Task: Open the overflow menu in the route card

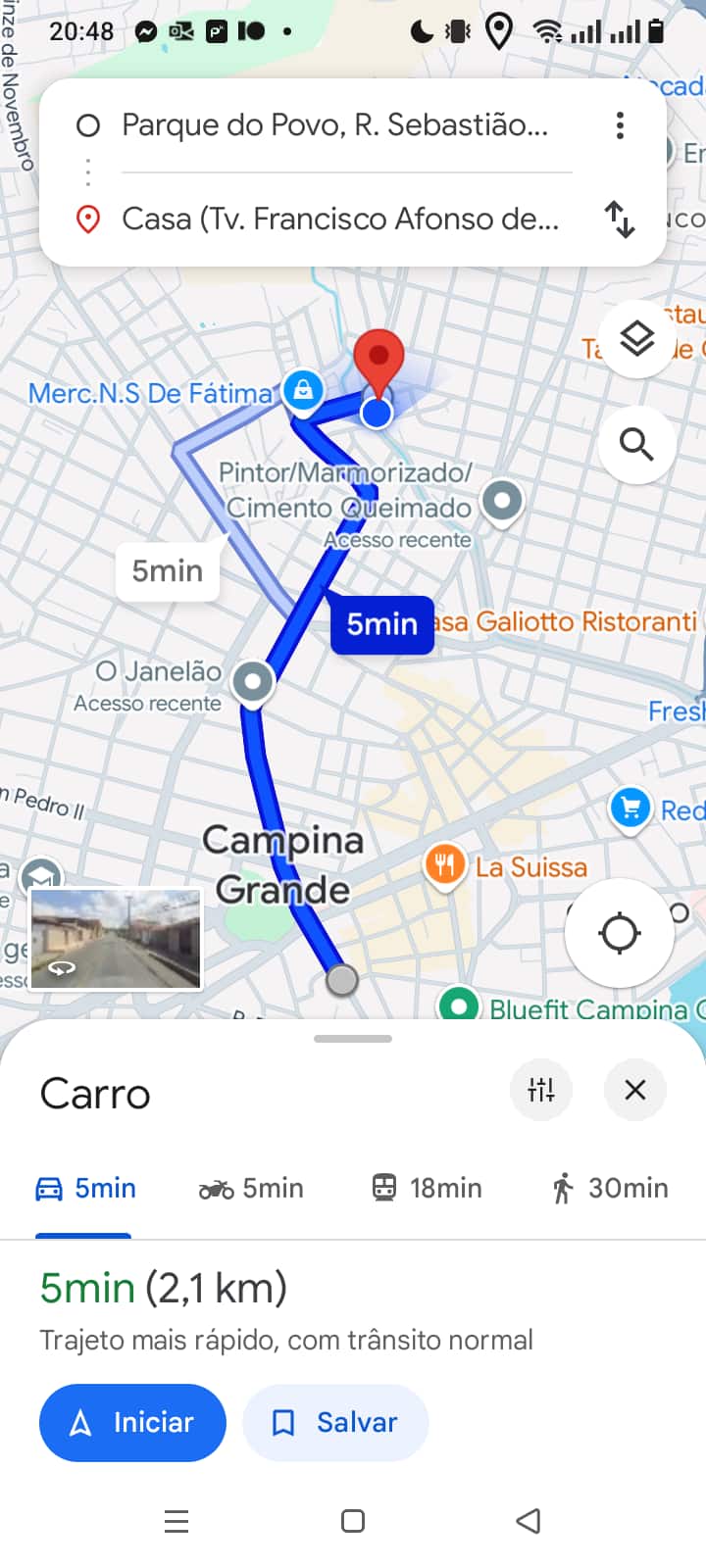Action: click(620, 125)
